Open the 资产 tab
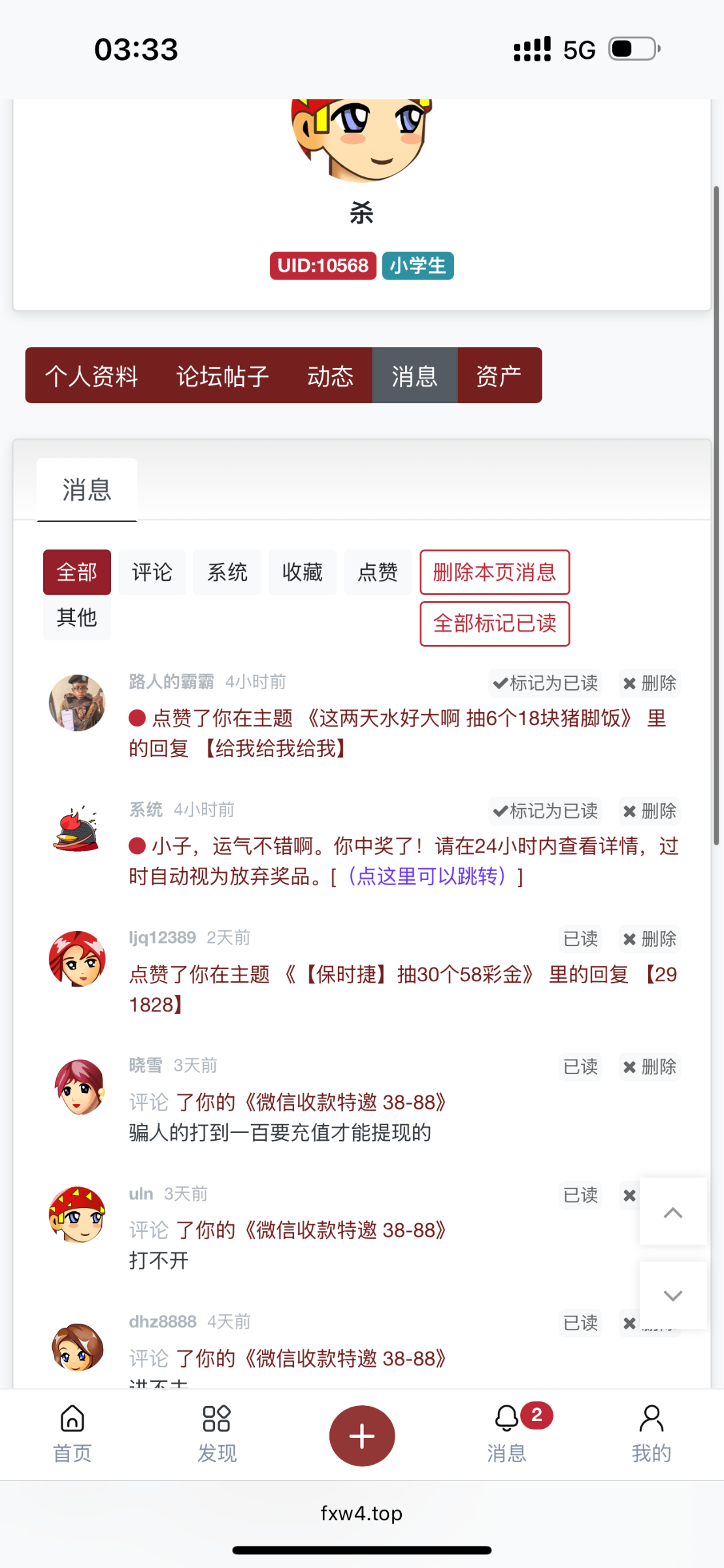Screen dimensions: 724x1568 (499, 376)
